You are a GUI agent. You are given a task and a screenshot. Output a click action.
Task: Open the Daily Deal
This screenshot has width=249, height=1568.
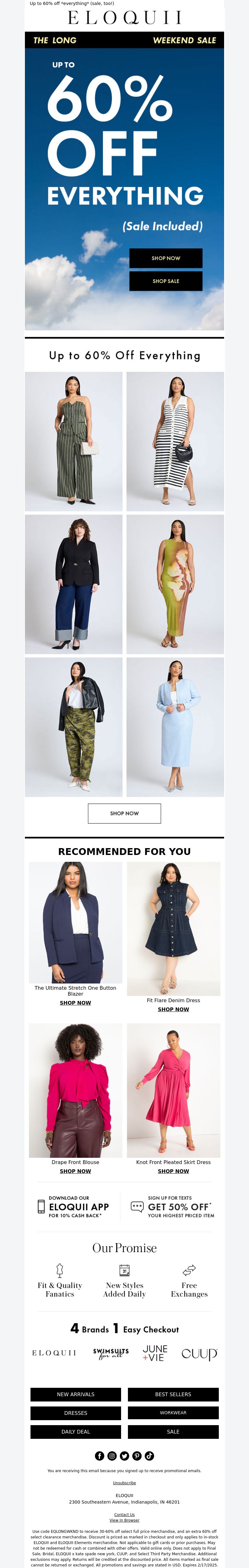pyautogui.click(x=76, y=1432)
